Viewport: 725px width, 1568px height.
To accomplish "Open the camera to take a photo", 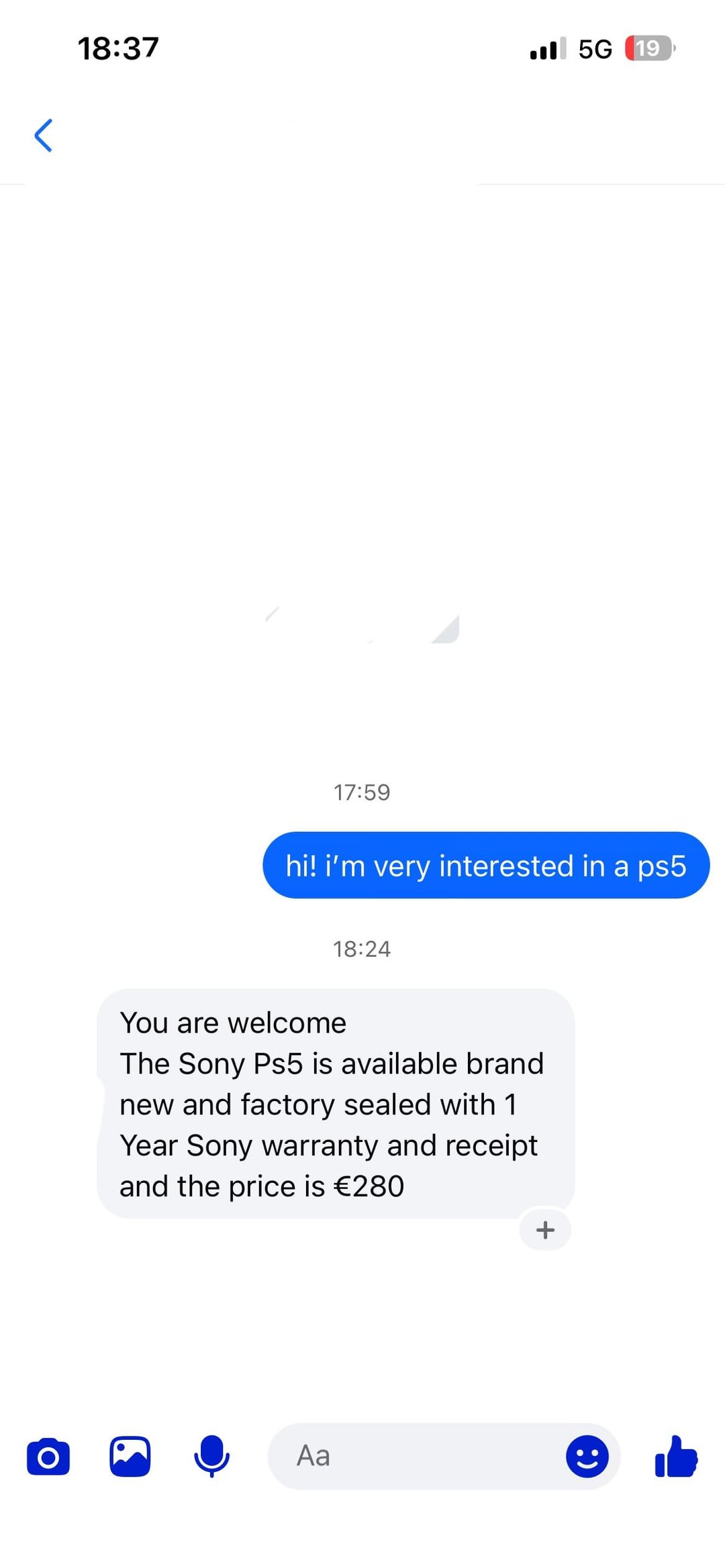I will pos(48,1457).
